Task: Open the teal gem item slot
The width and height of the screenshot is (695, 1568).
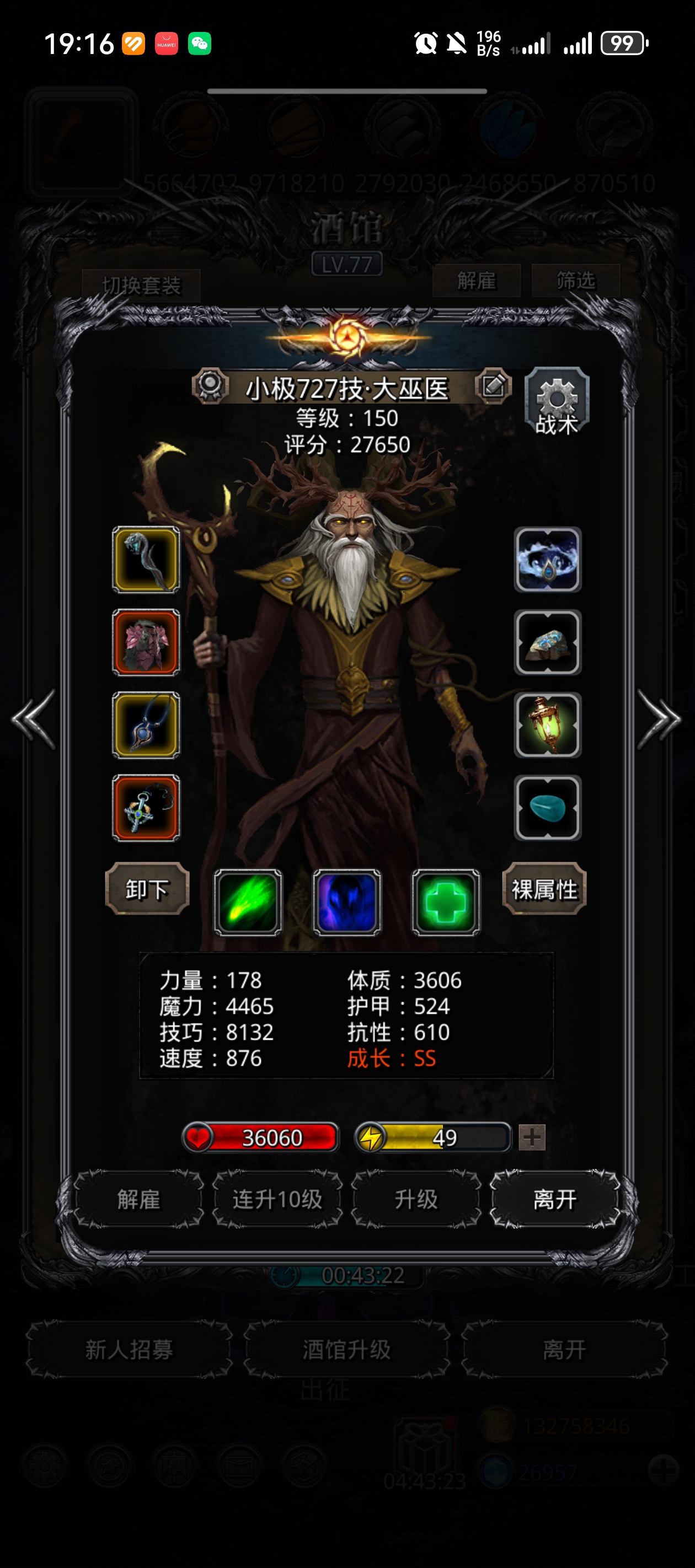Action: point(548,808)
